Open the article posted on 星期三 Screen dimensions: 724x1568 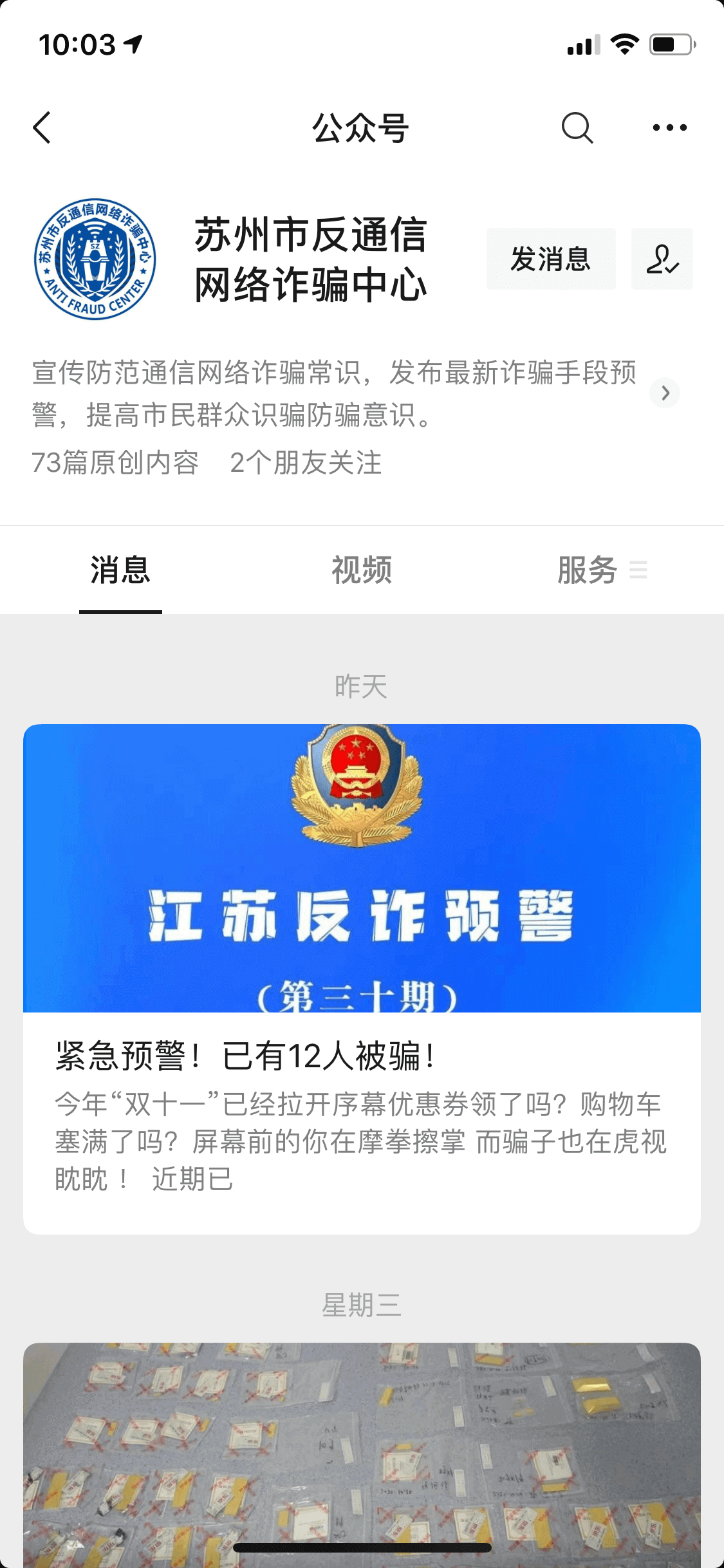[362, 1448]
